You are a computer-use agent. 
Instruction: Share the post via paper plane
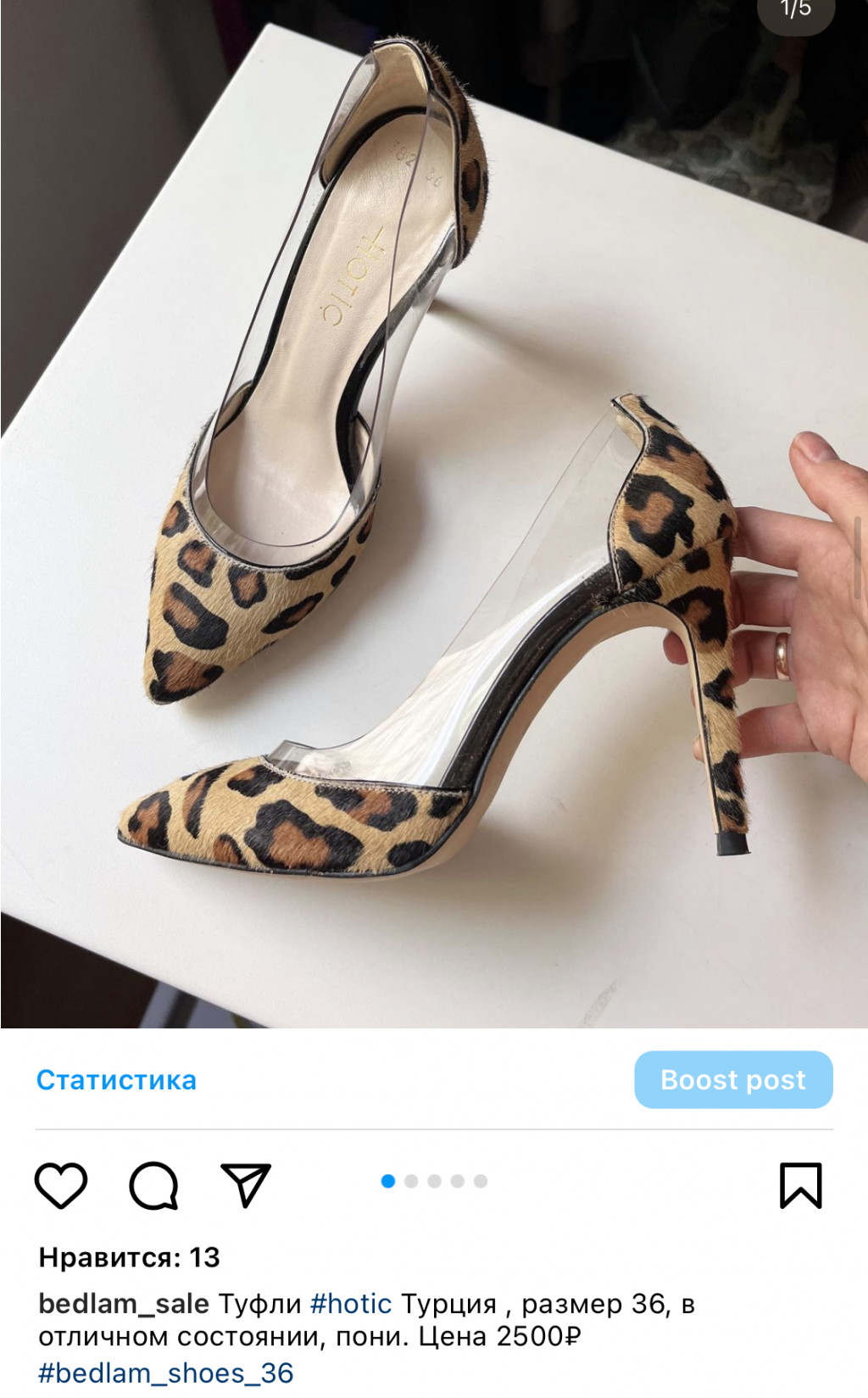[x=245, y=1184]
